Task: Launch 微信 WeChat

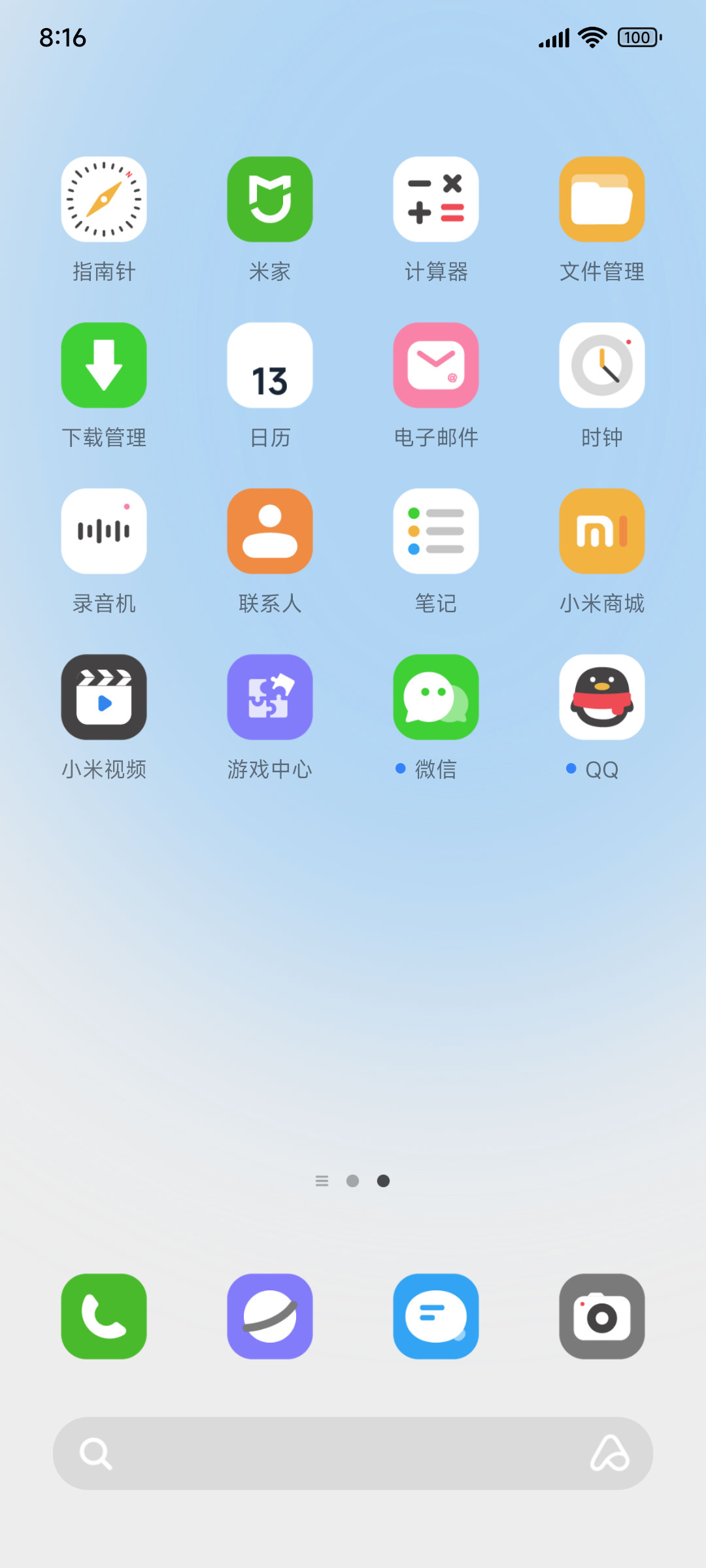Action: (x=436, y=697)
